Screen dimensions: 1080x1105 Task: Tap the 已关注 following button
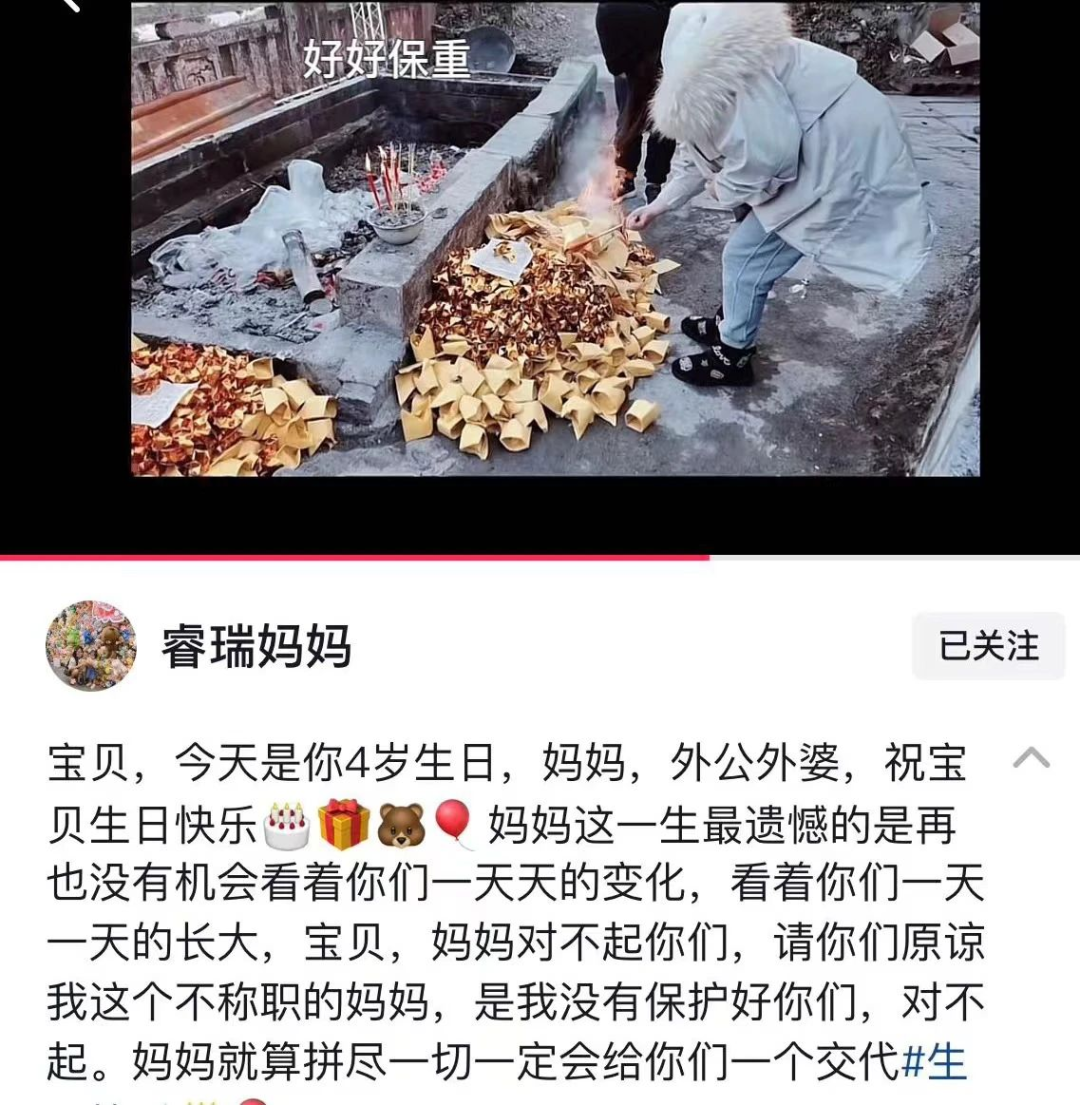pyautogui.click(x=988, y=646)
